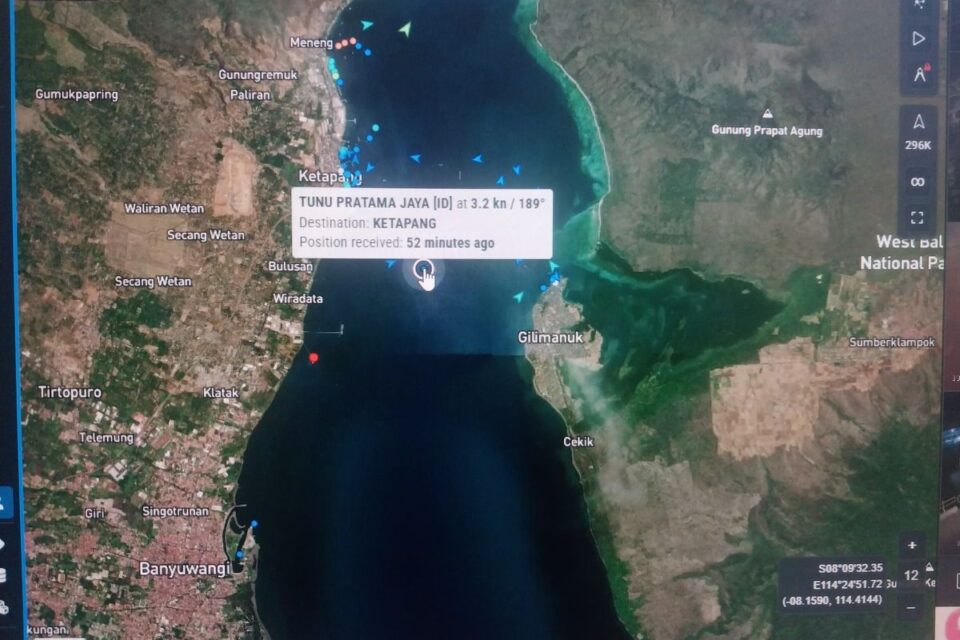The height and width of the screenshot is (640, 960).
Task: Tap the infinity icon in the right toolbar
Action: click(917, 182)
